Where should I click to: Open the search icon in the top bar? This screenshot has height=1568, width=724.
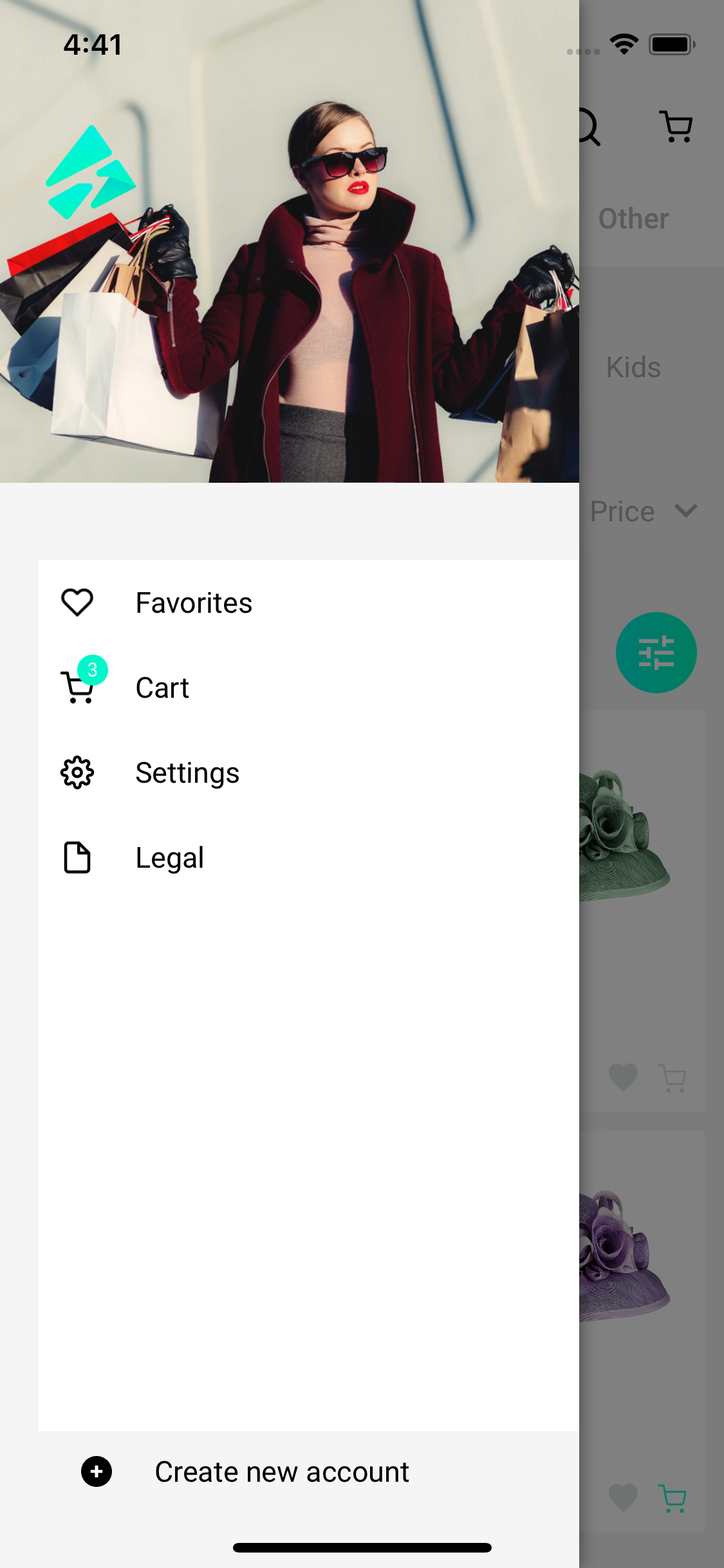coord(588,127)
